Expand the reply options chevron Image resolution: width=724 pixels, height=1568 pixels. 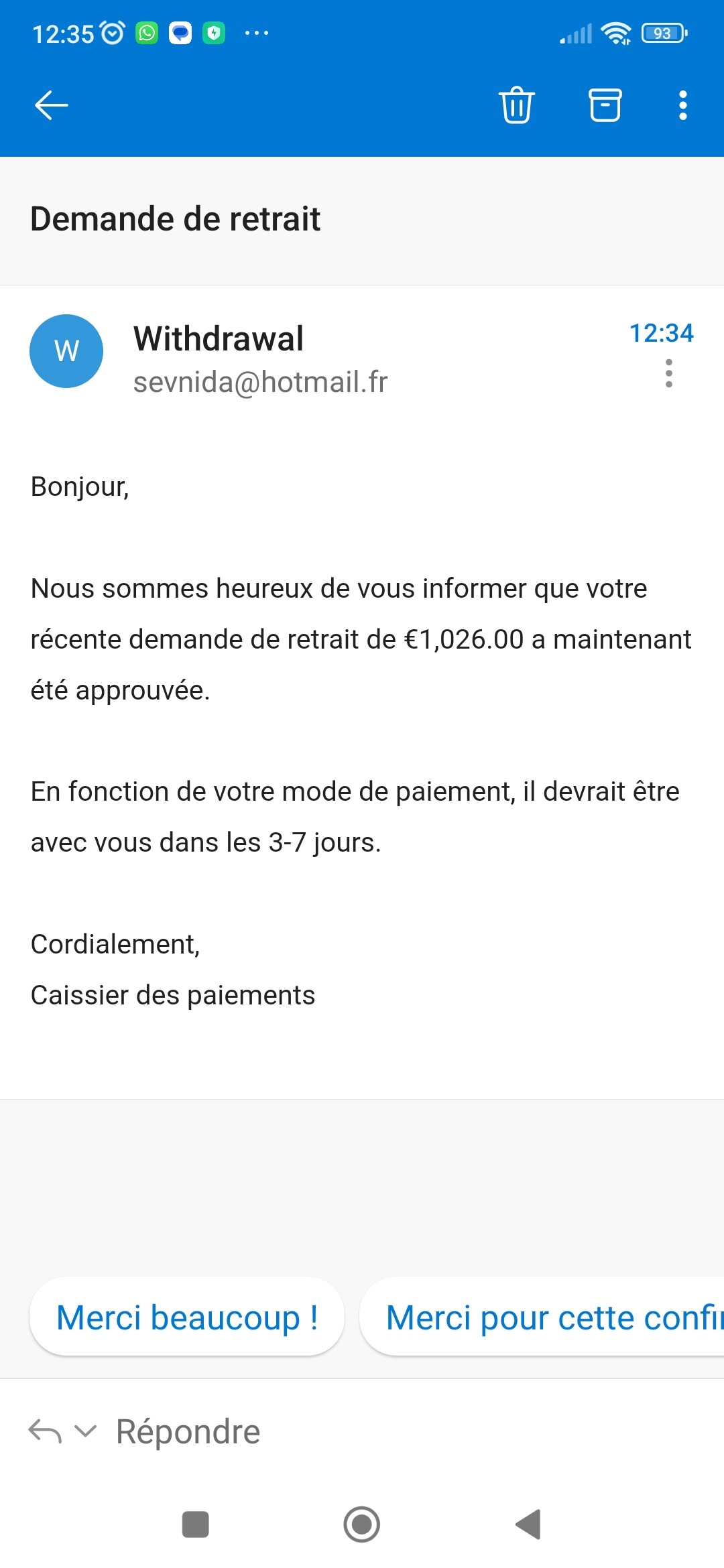[x=85, y=1431]
